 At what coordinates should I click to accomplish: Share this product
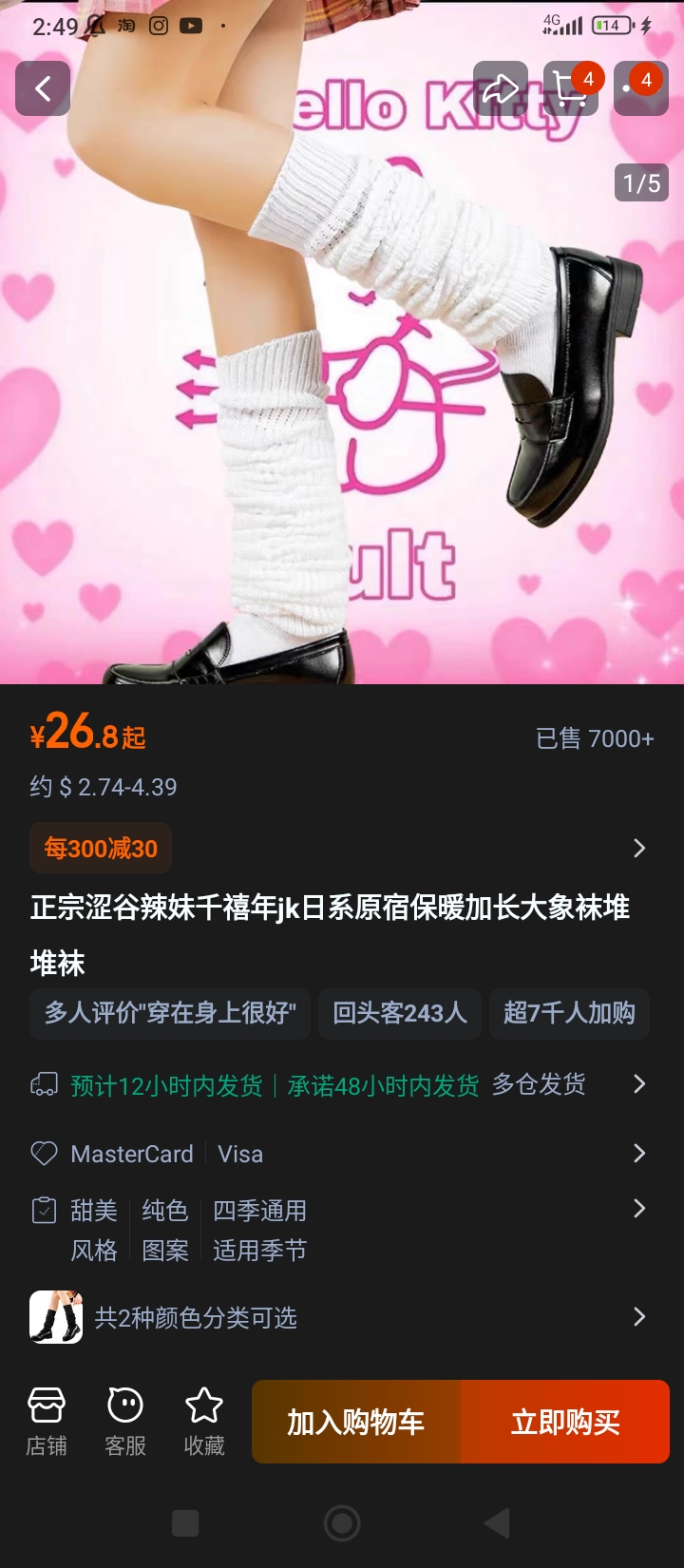tap(500, 88)
